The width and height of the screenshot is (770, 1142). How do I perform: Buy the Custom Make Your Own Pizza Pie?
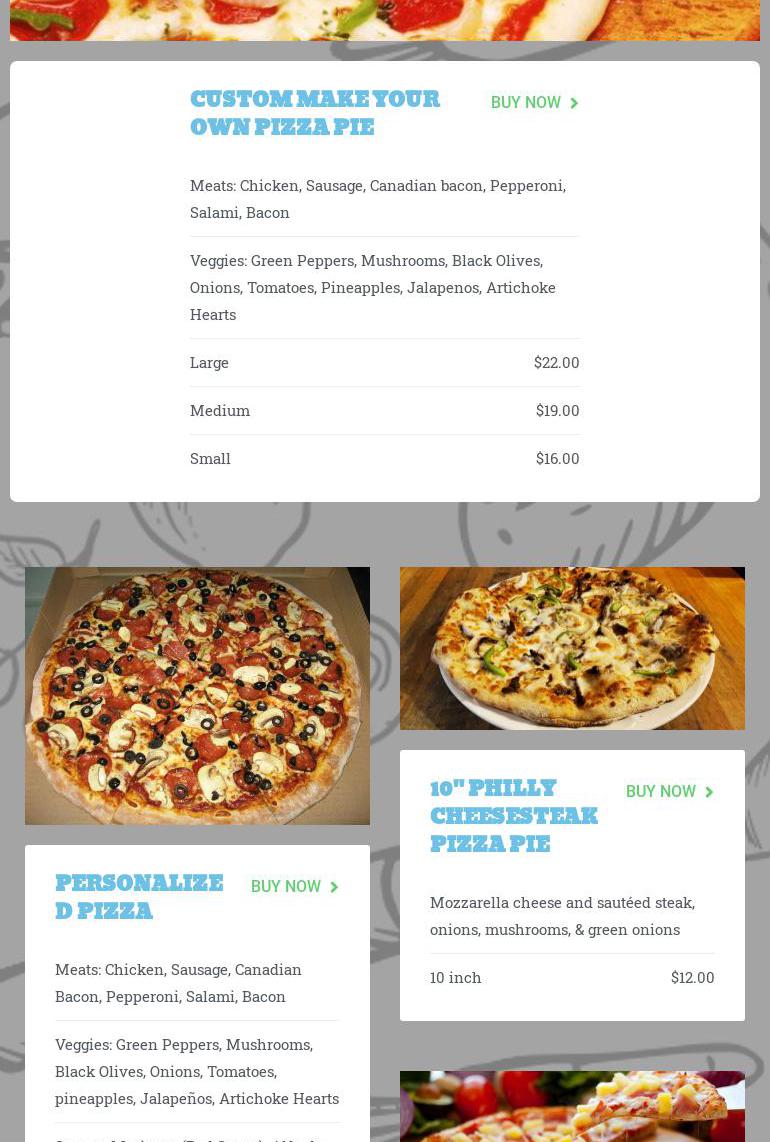(534, 103)
